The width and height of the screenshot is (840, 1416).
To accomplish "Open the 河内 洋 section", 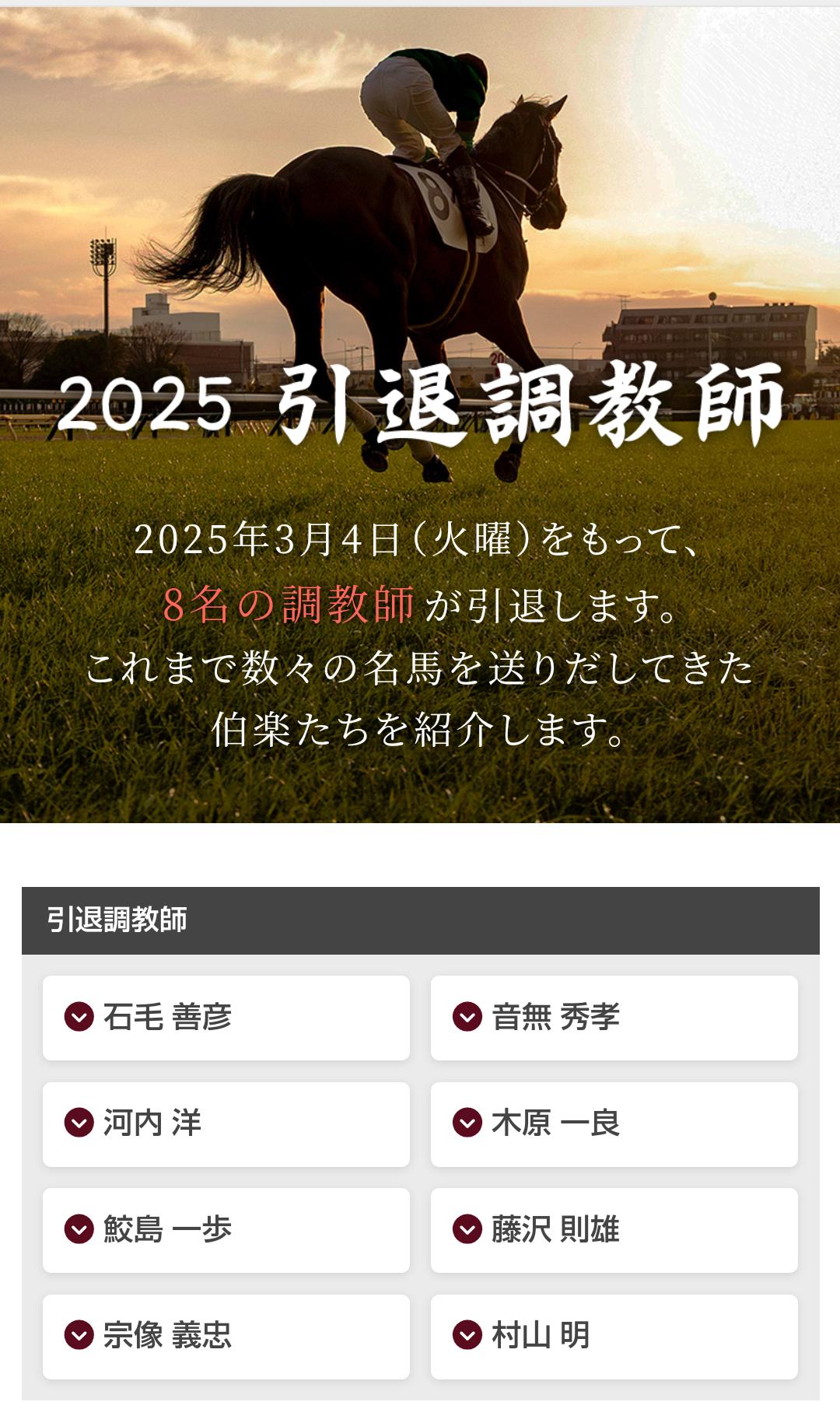I will coord(226,1123).
